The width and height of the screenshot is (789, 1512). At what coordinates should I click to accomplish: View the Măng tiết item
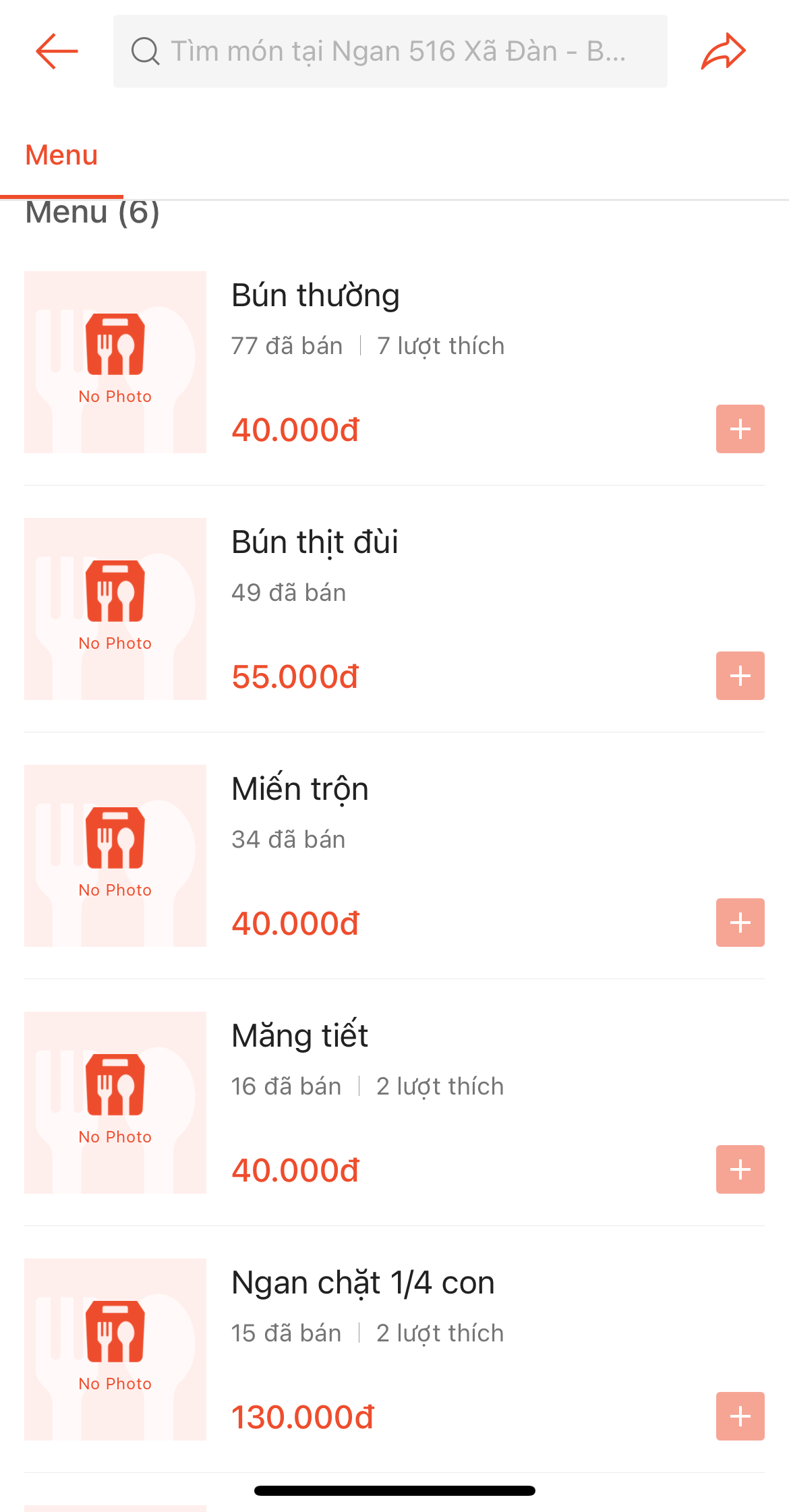pos(299,1037)
